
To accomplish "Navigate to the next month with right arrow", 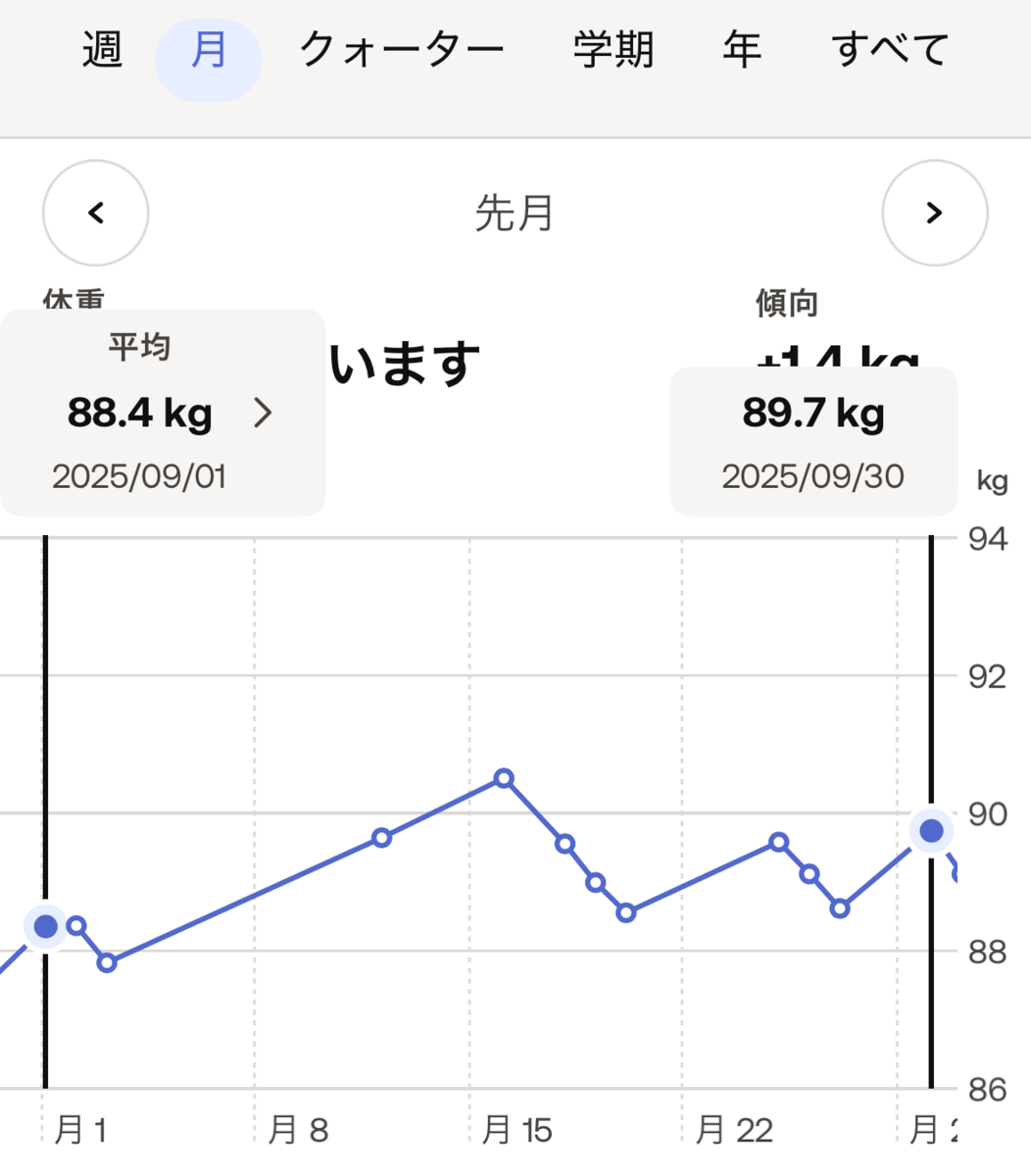I will (x=935, y=213).
